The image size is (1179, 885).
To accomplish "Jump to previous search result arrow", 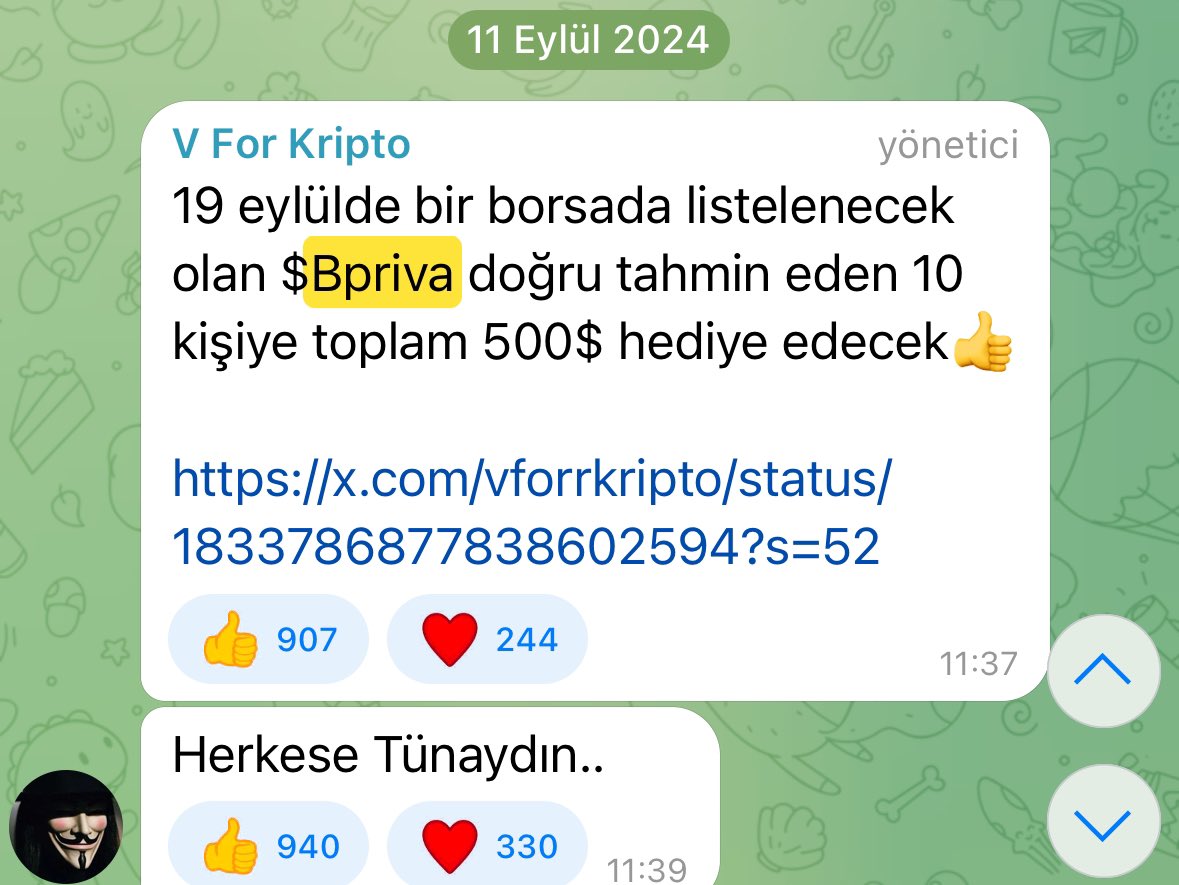I will click(x=1102, y=671).
